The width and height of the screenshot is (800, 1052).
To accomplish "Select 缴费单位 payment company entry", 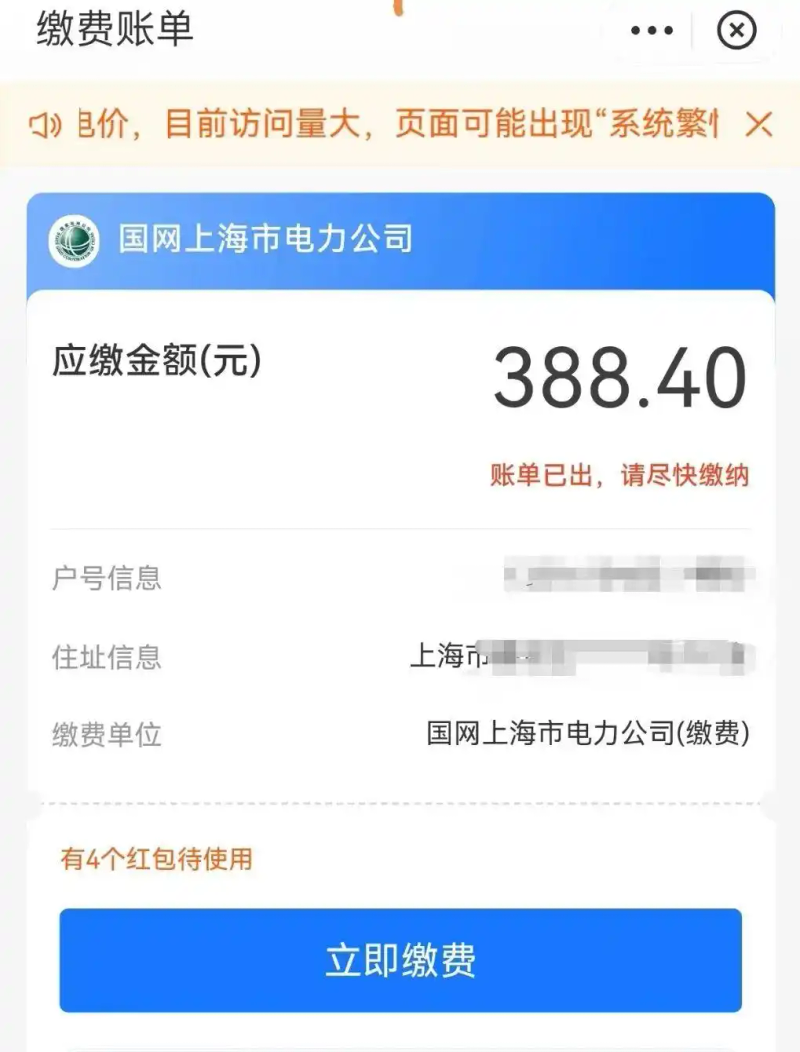I will [105, 737].
